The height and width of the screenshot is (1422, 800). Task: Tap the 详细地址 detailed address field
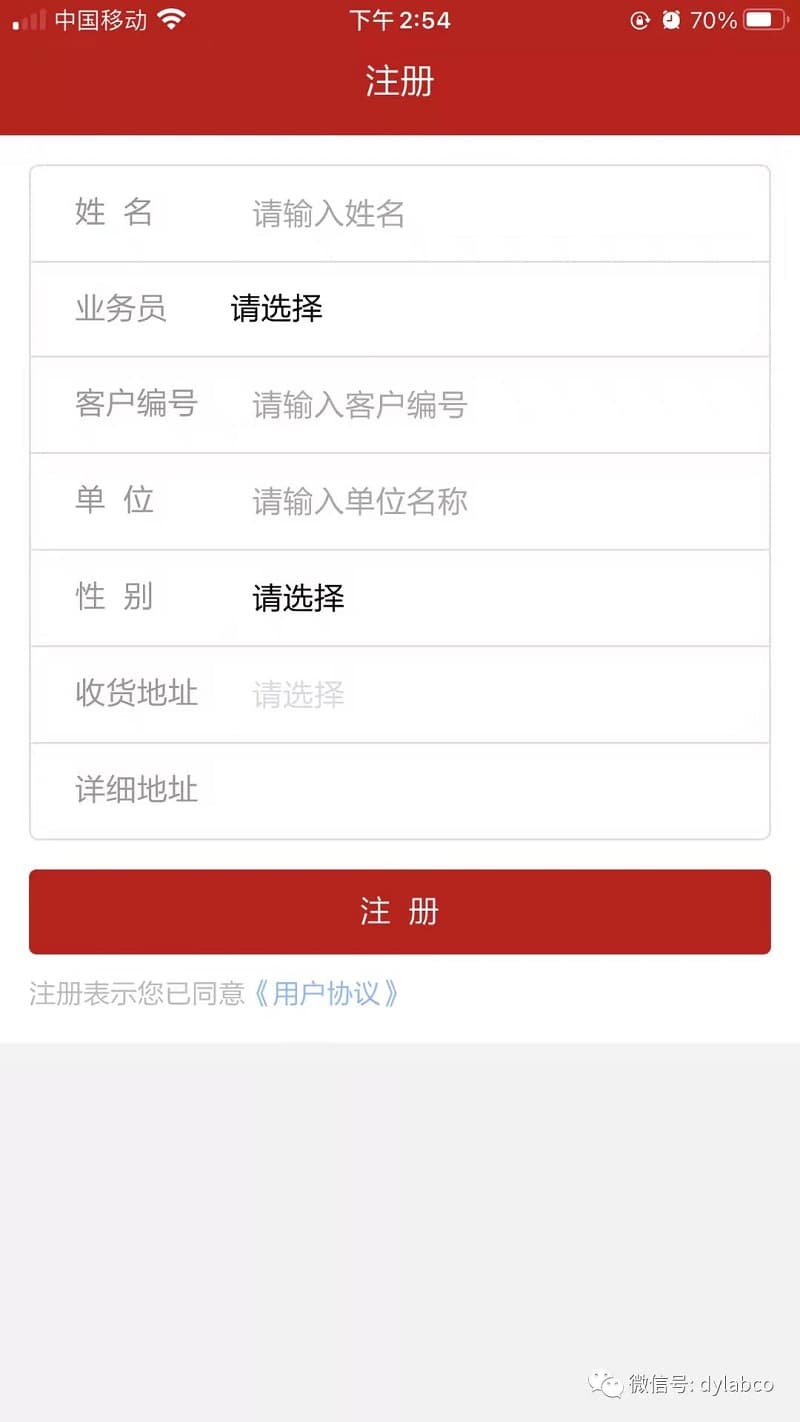pyautogui.click(x=480, y=790)
